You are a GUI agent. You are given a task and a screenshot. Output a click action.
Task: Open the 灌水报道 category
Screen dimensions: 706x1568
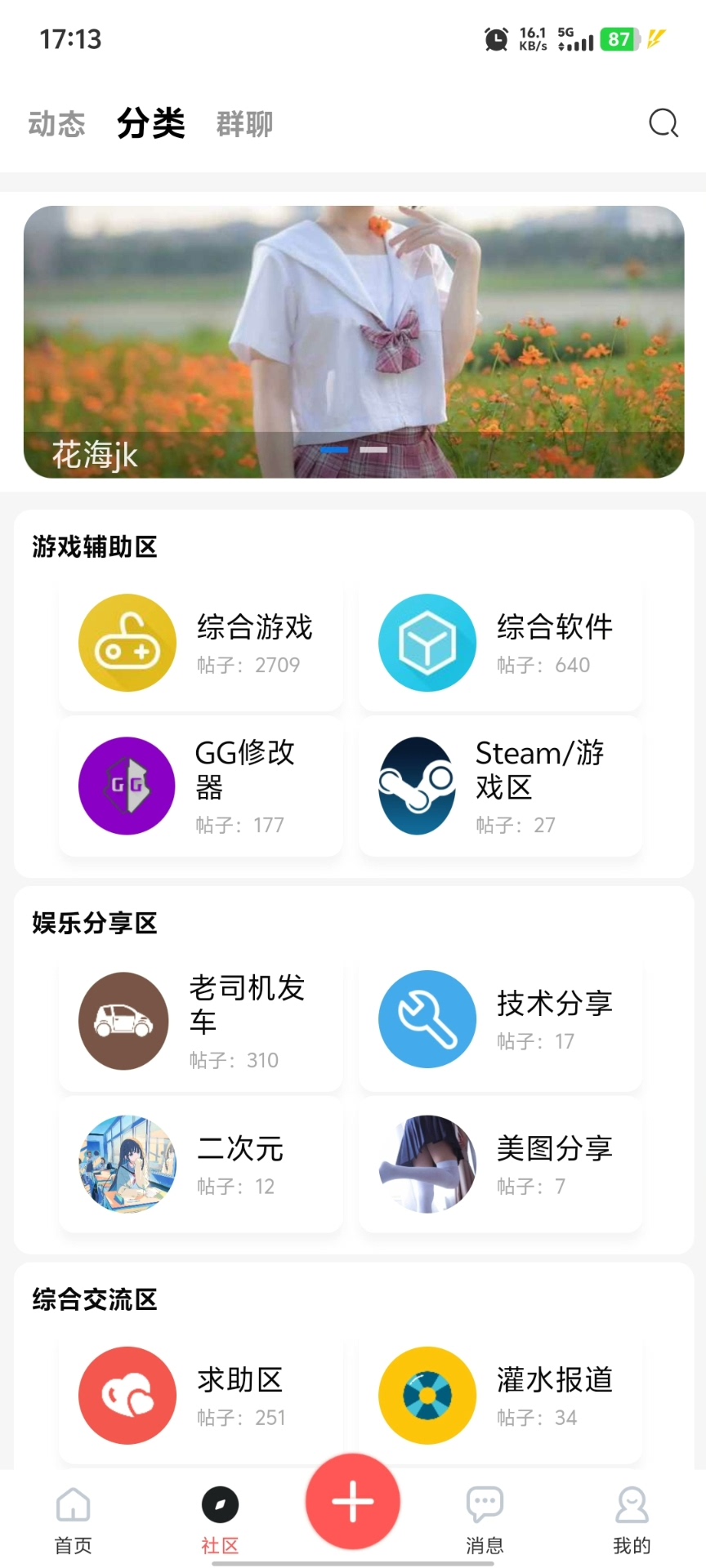click(501, 1395)
